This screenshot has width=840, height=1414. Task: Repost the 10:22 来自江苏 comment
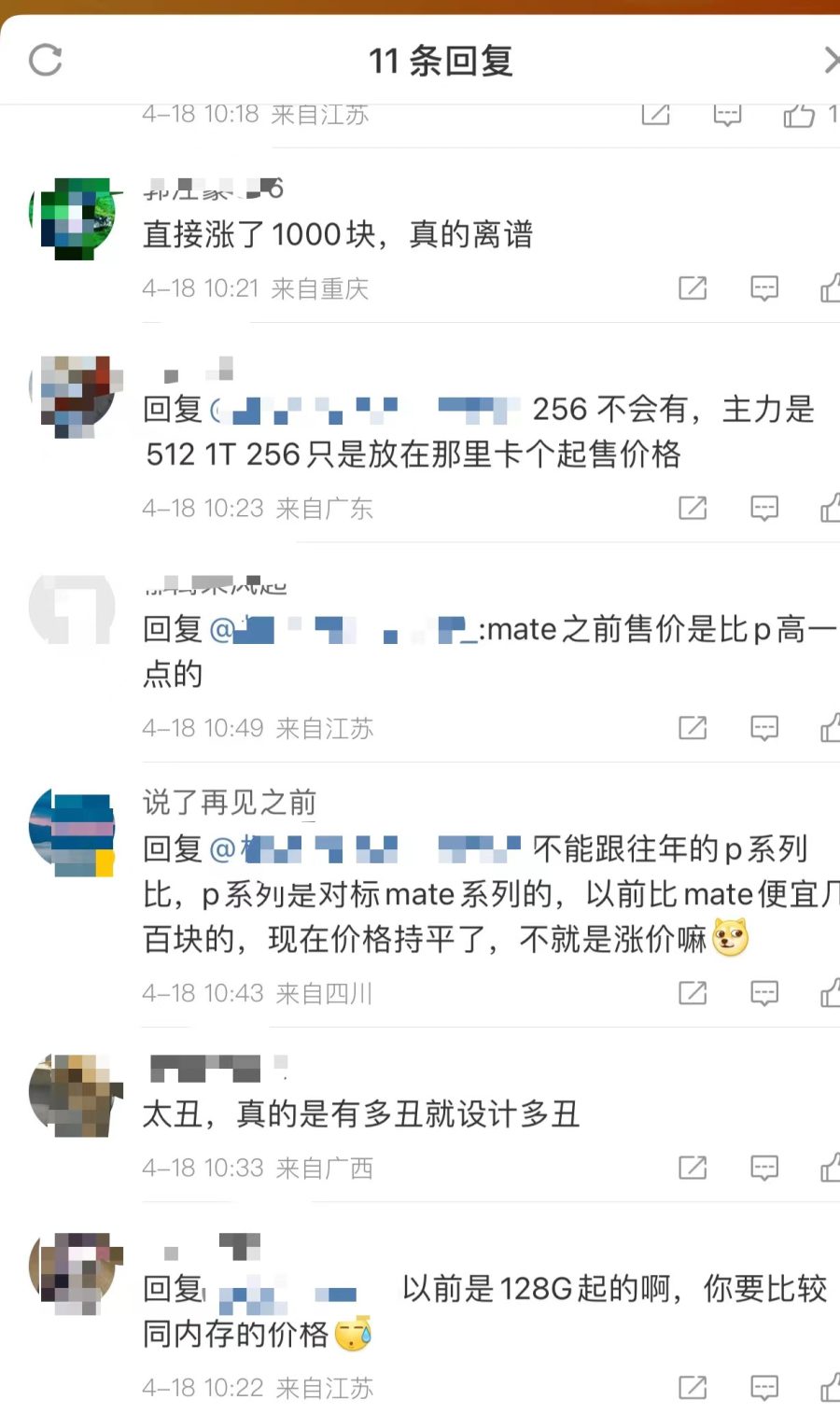coord(693,1388)
